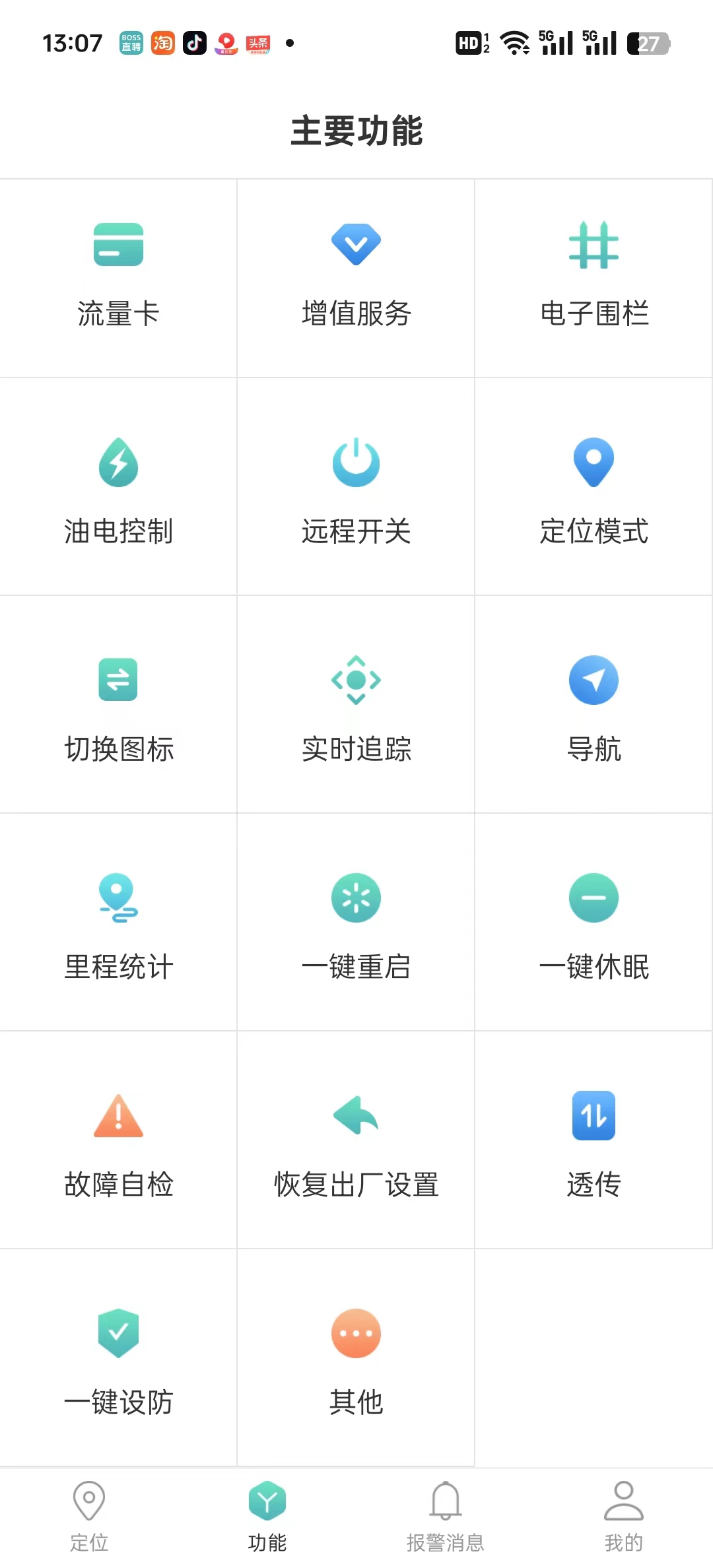
Task: Open the 远程开关 remote switch
Action: pyautogui.click(x=356, y=486)
